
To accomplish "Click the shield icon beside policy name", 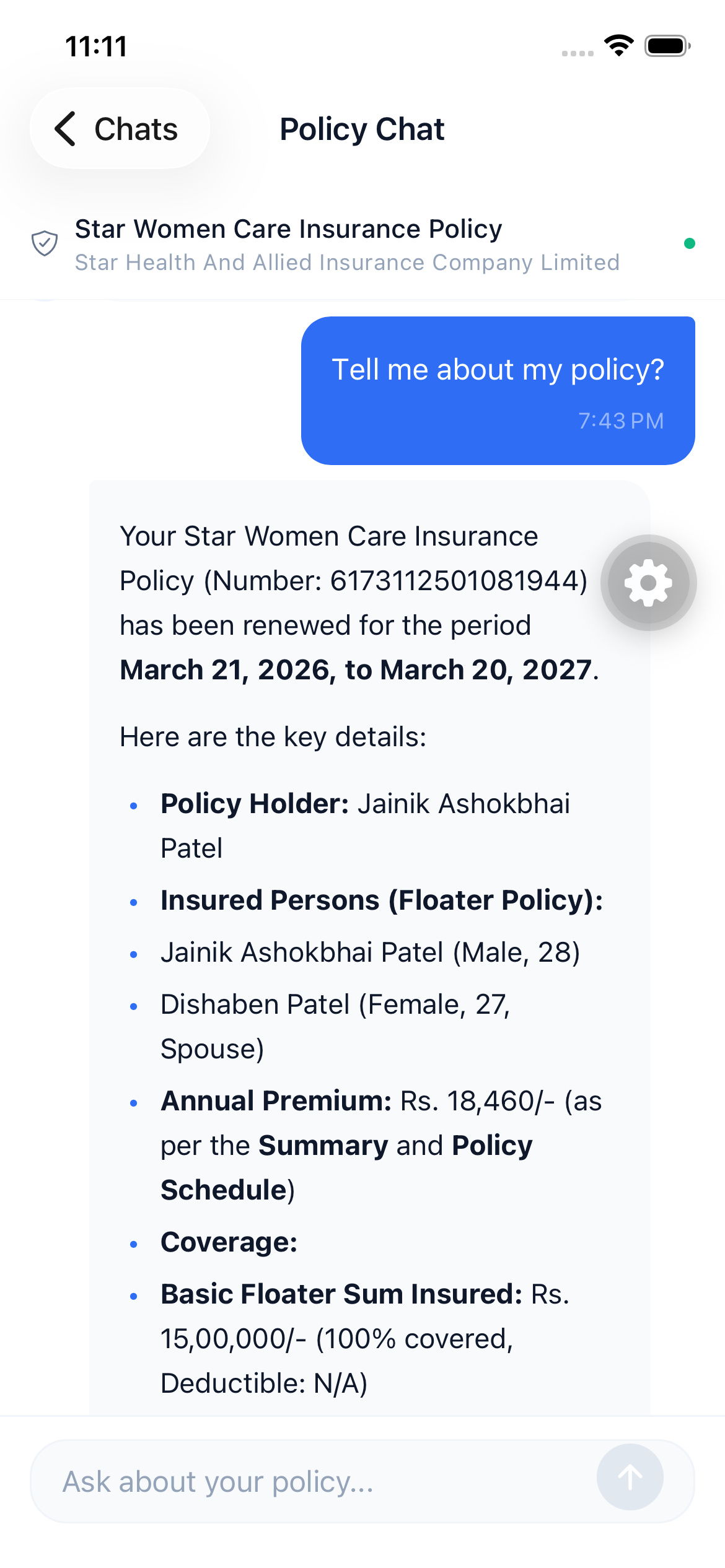I will (44, 244).
